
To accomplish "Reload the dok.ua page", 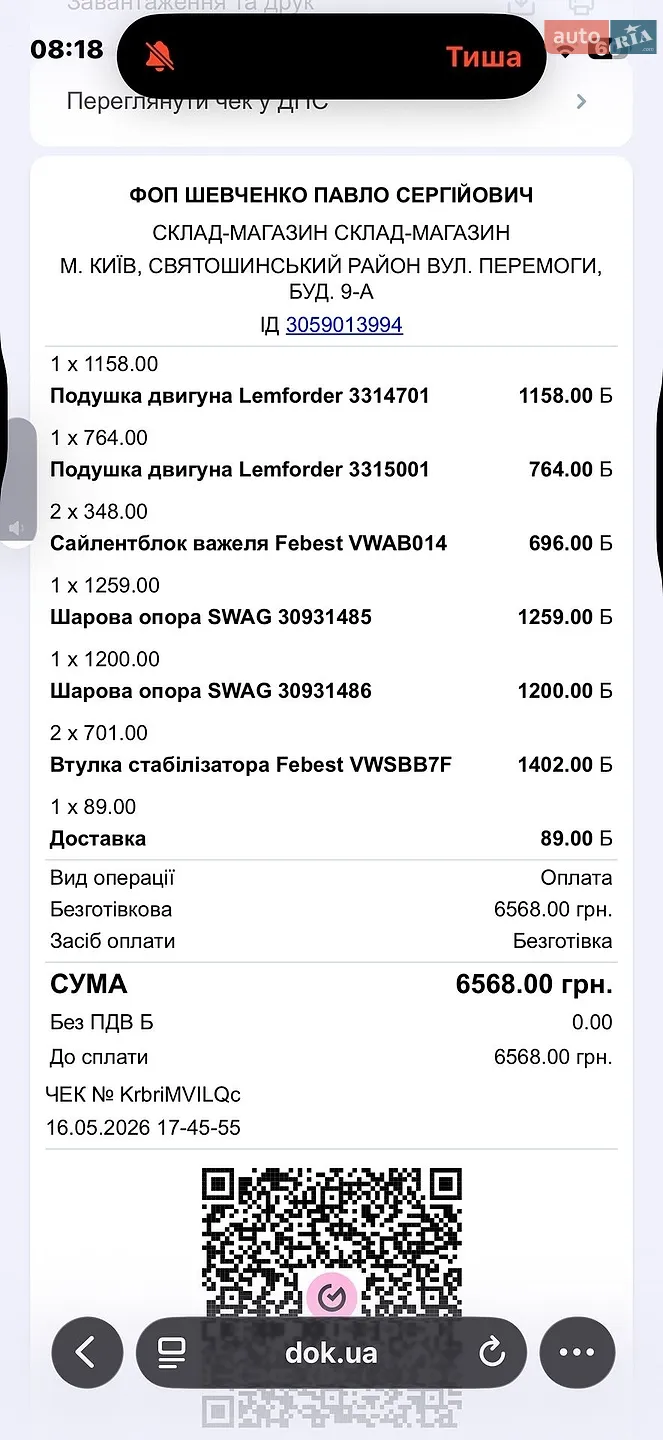I will pyautogui.click(x=492, y=1353).
